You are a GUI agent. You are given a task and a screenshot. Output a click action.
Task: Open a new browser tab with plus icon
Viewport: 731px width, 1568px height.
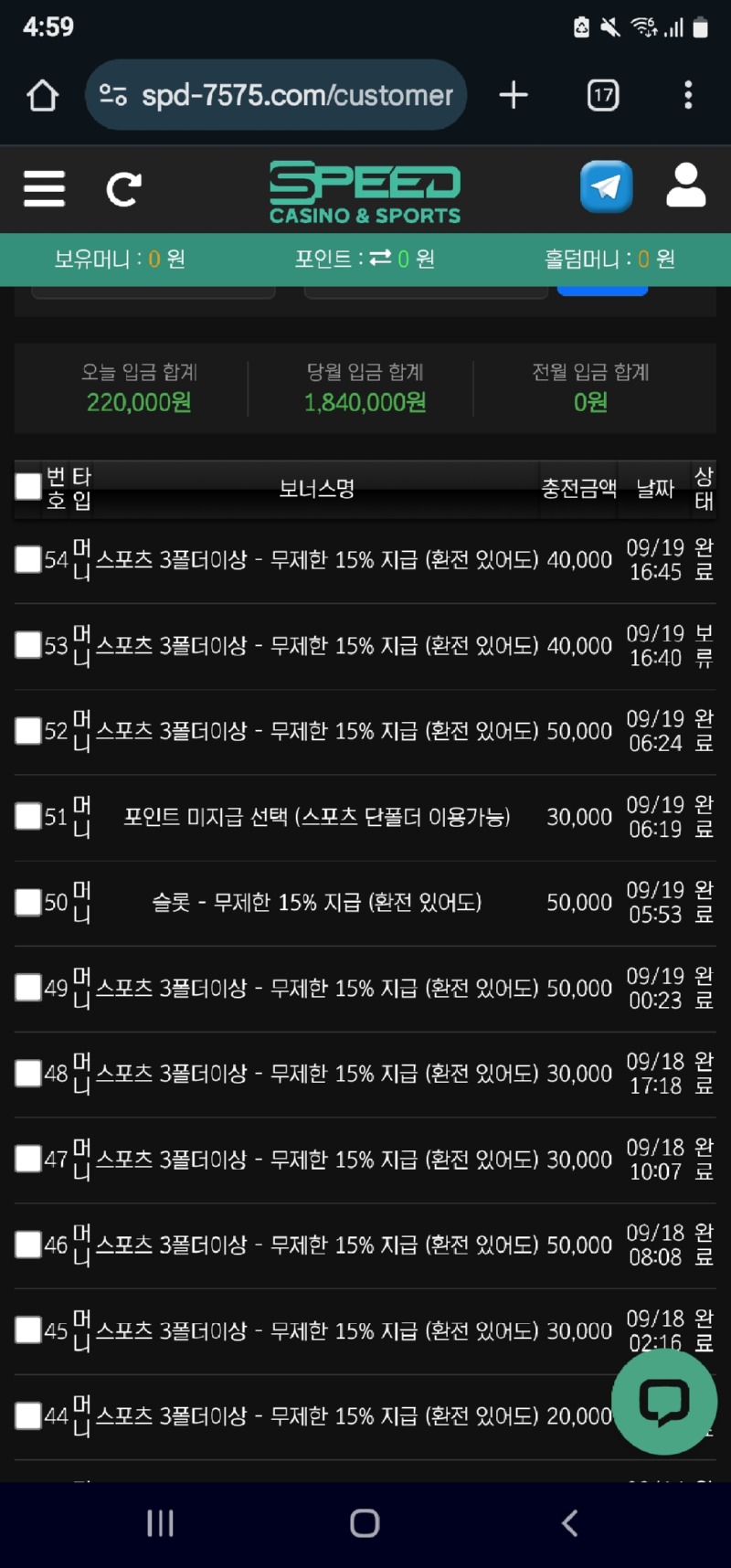(513, 94)
